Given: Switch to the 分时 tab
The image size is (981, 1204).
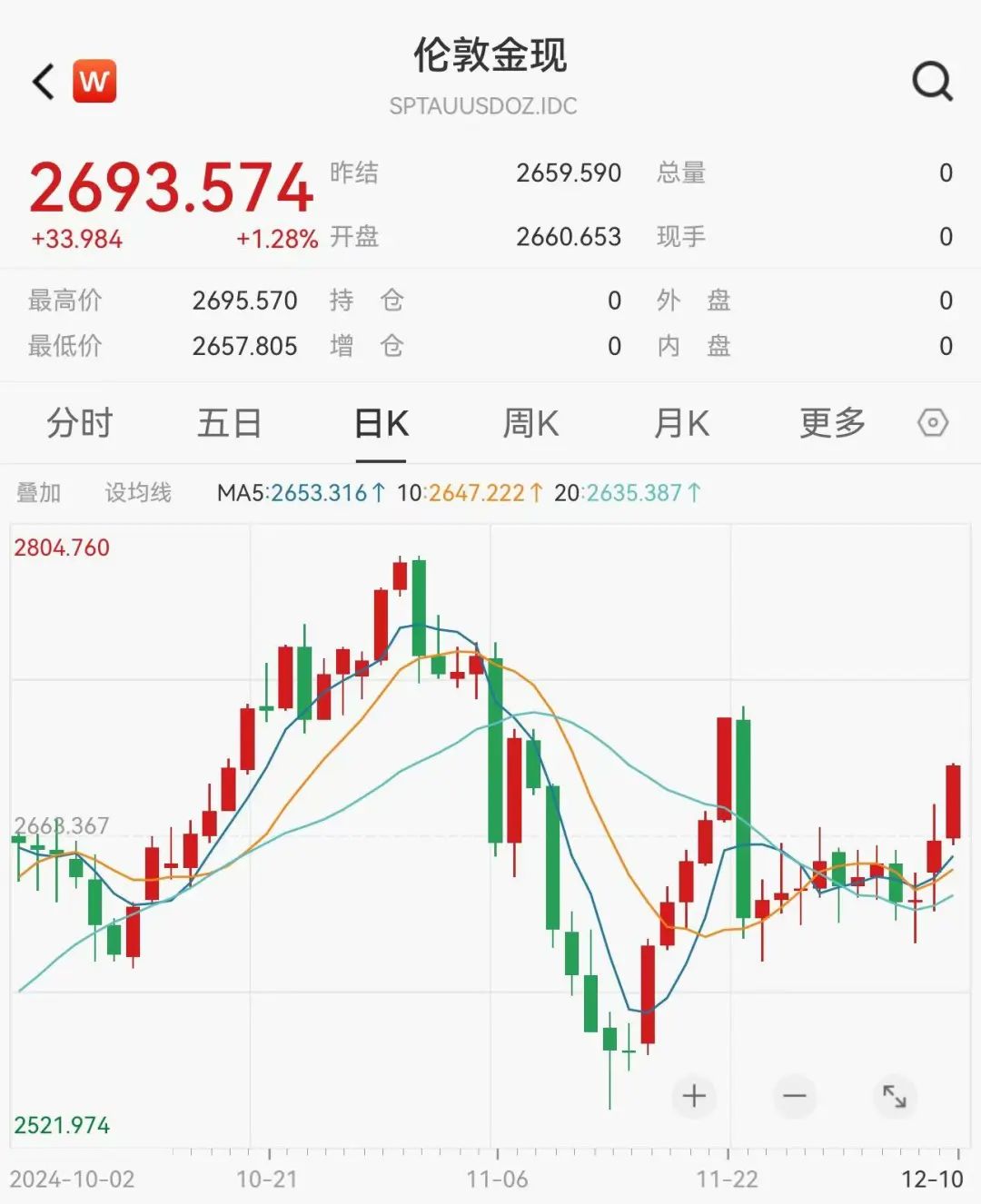Looking at the screenshot, I should pos(80,423).
